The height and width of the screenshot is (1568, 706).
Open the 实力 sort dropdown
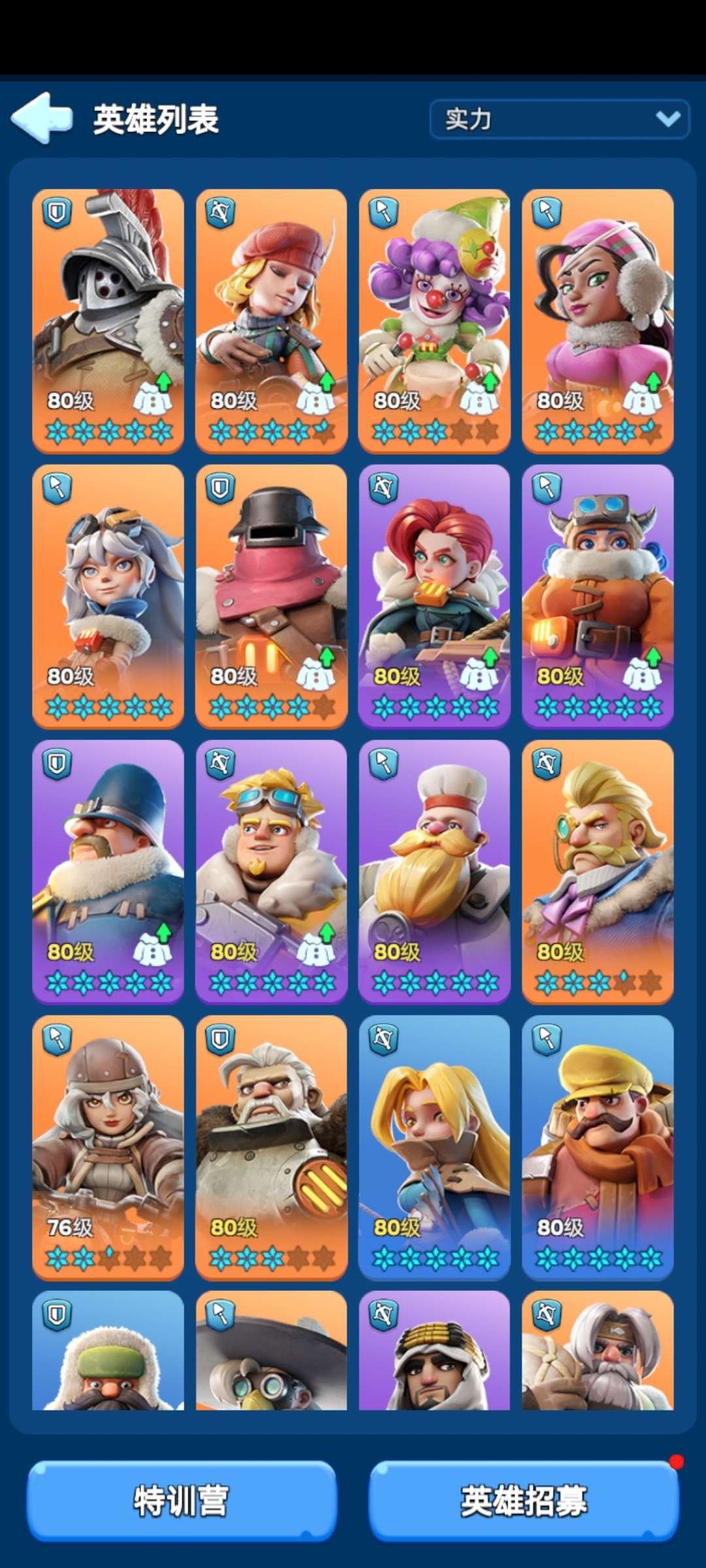tap(560, 119)
